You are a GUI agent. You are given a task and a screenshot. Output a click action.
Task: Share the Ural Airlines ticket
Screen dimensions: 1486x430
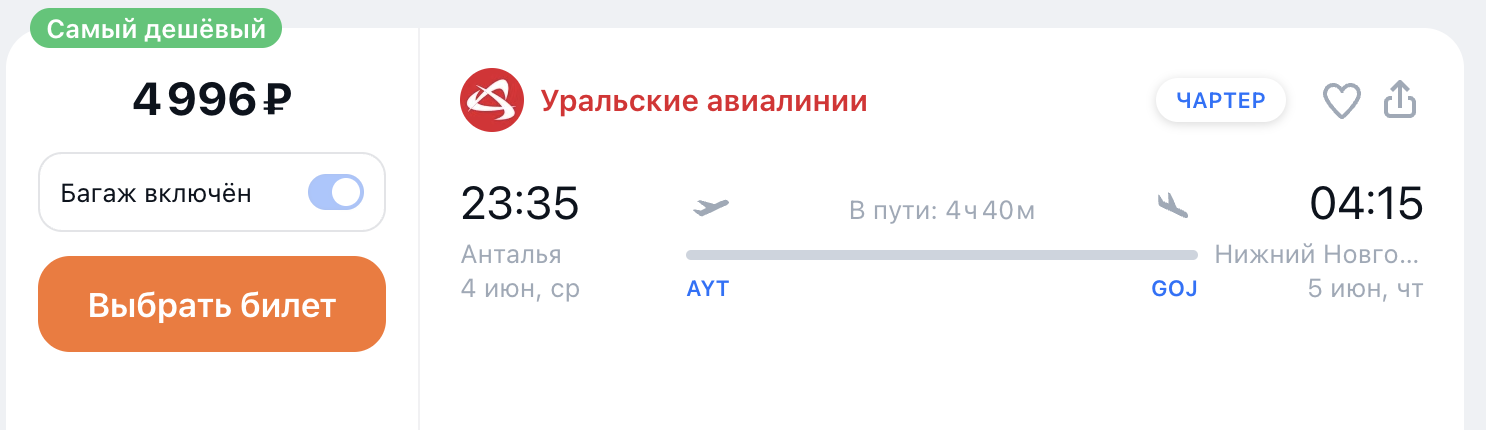(1401, 101)
